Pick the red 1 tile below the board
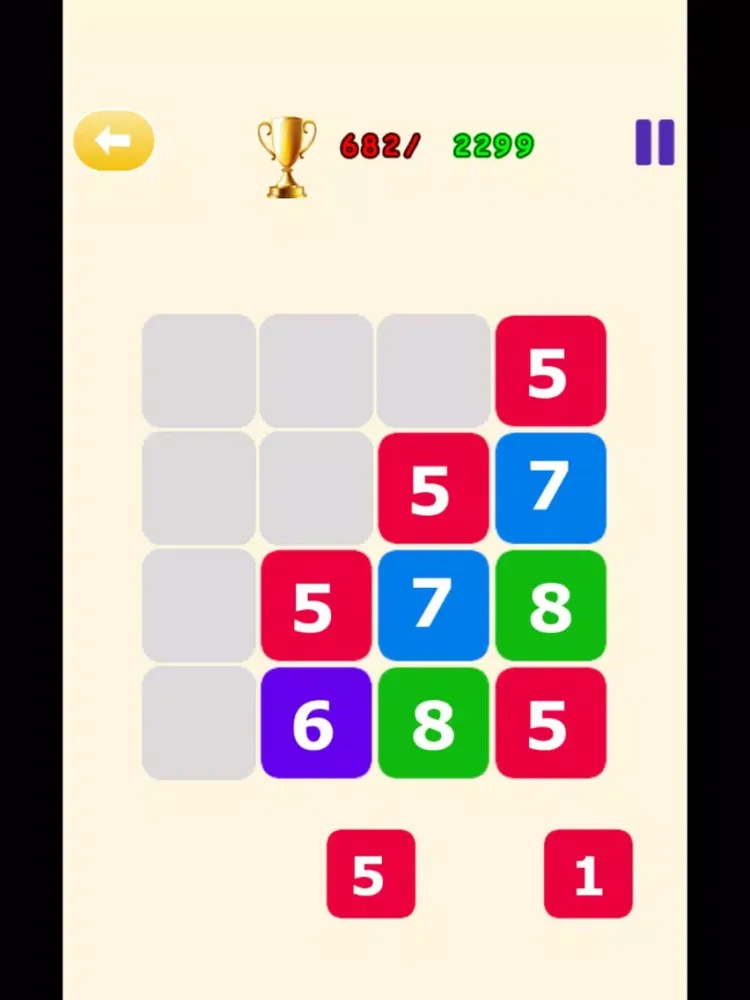The width and height of the screenshot is (750, 1000). click(x=588, y=874)
